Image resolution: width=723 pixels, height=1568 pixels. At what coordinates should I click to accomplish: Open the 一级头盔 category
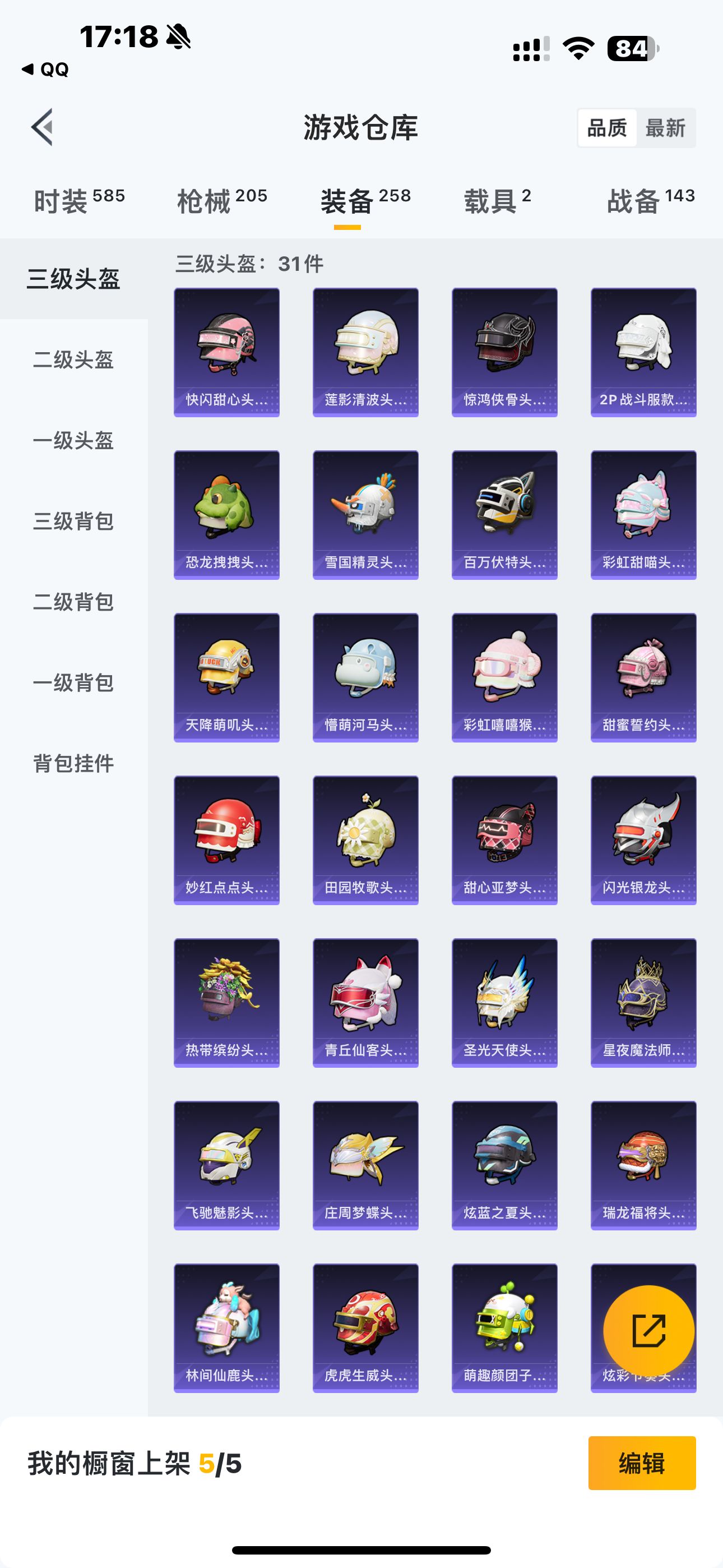pos(73,441)
